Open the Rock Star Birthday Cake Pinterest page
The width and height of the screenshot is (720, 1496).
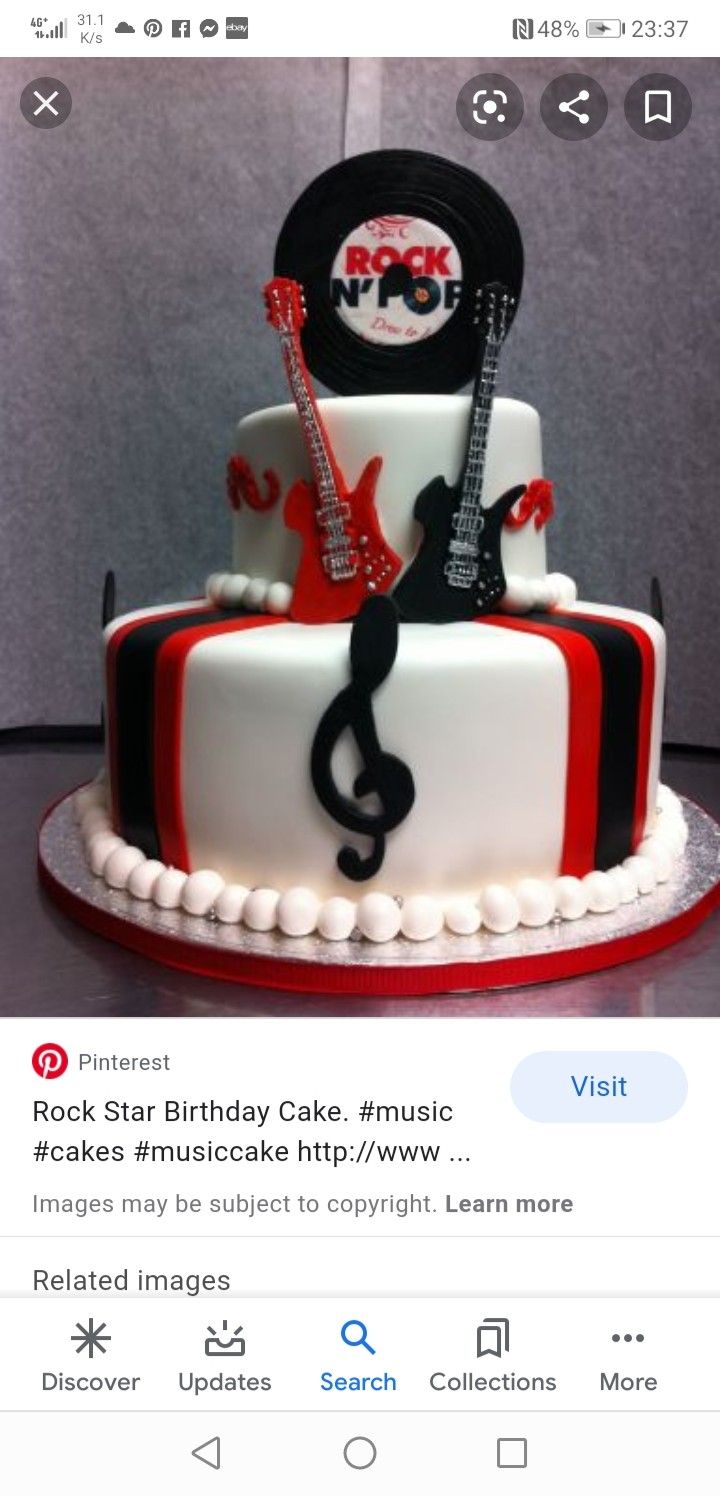[252, 1131]
